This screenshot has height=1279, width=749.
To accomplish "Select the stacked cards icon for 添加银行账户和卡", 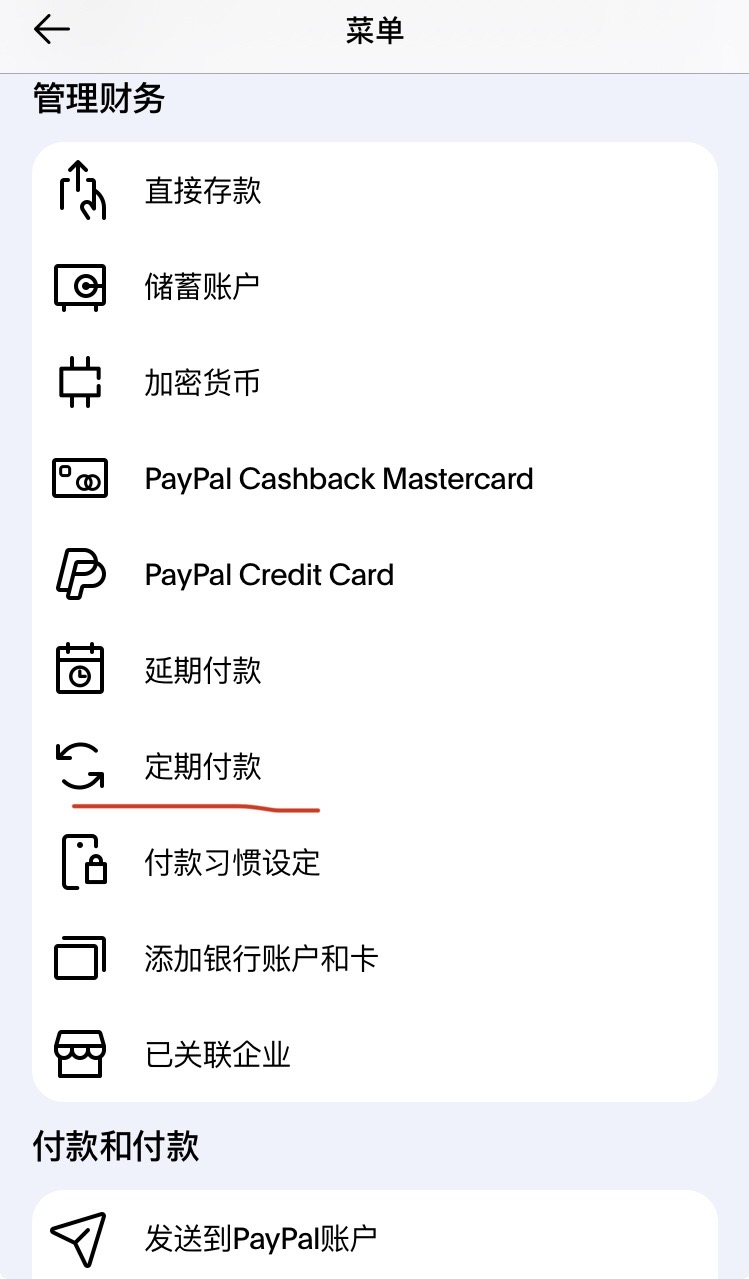I will point(80,958).
